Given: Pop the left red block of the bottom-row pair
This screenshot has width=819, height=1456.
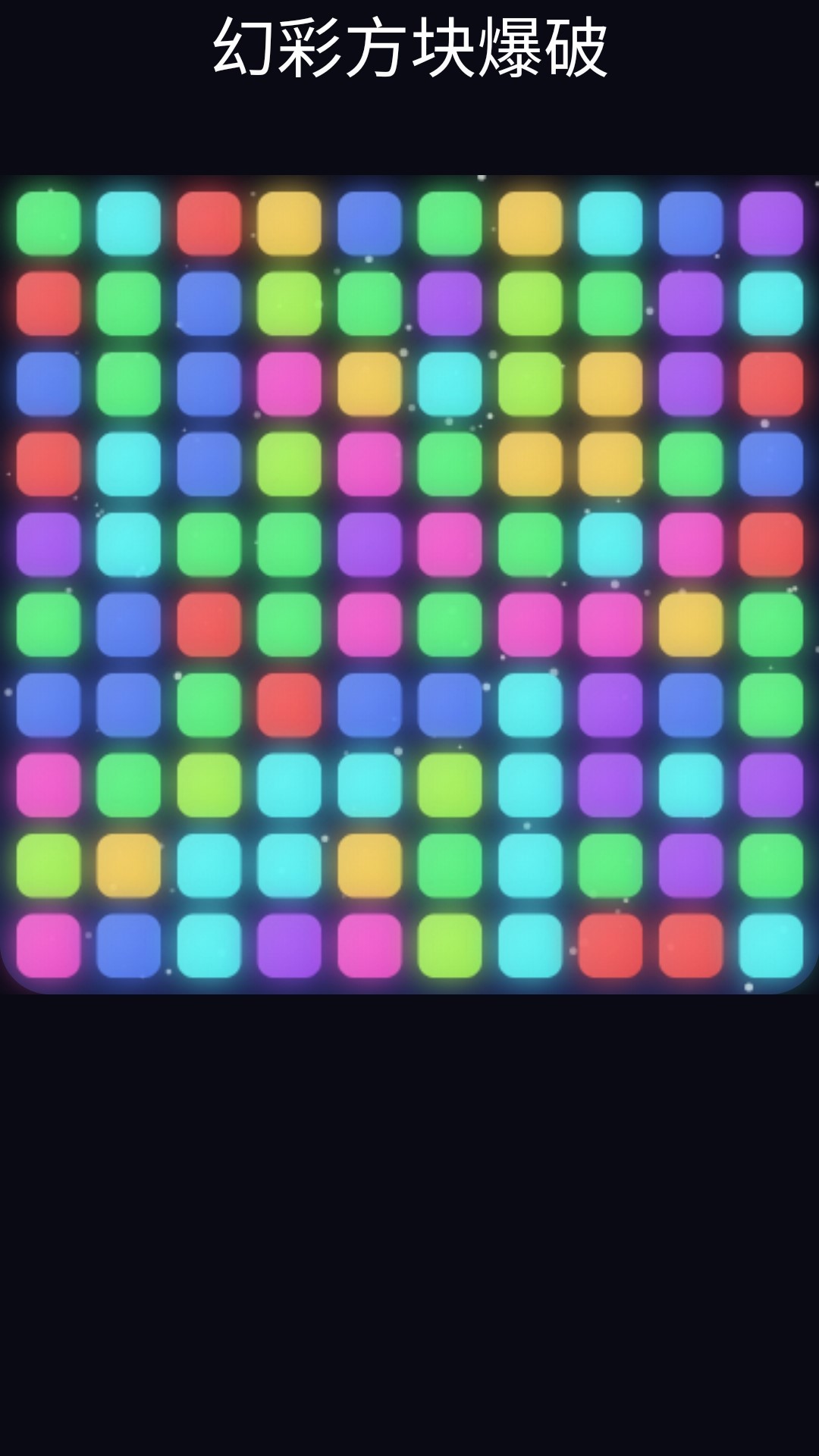Looking at the screenshot, I should point(610,945).
